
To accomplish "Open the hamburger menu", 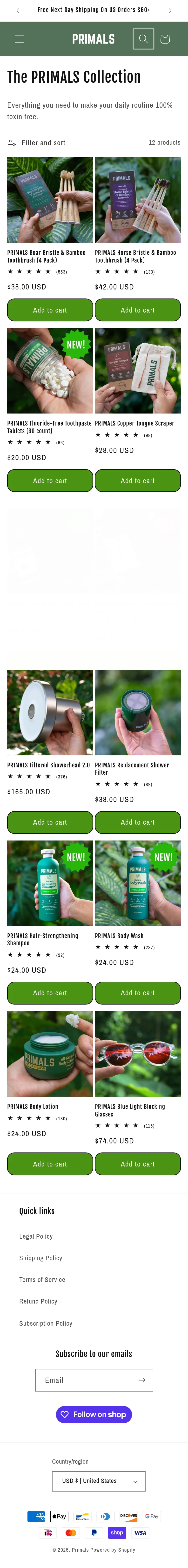I will click(x=19, y=39).
